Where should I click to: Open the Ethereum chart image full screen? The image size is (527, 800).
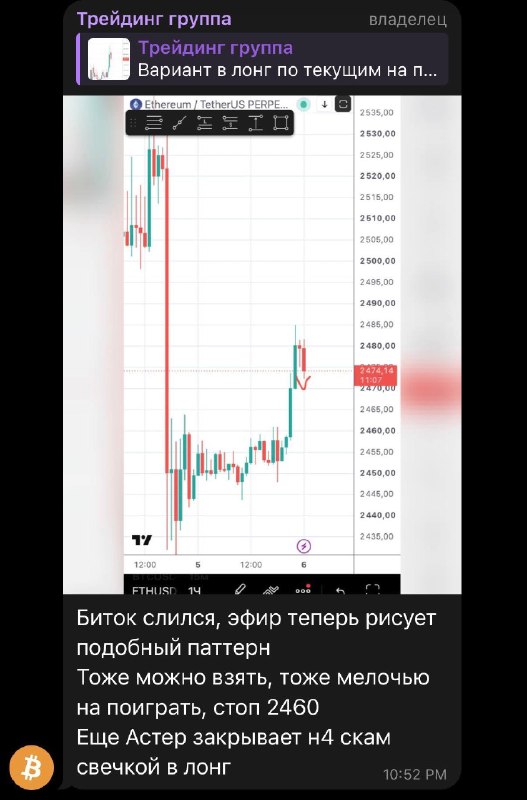pyautogui.click(x=262, y=344)
